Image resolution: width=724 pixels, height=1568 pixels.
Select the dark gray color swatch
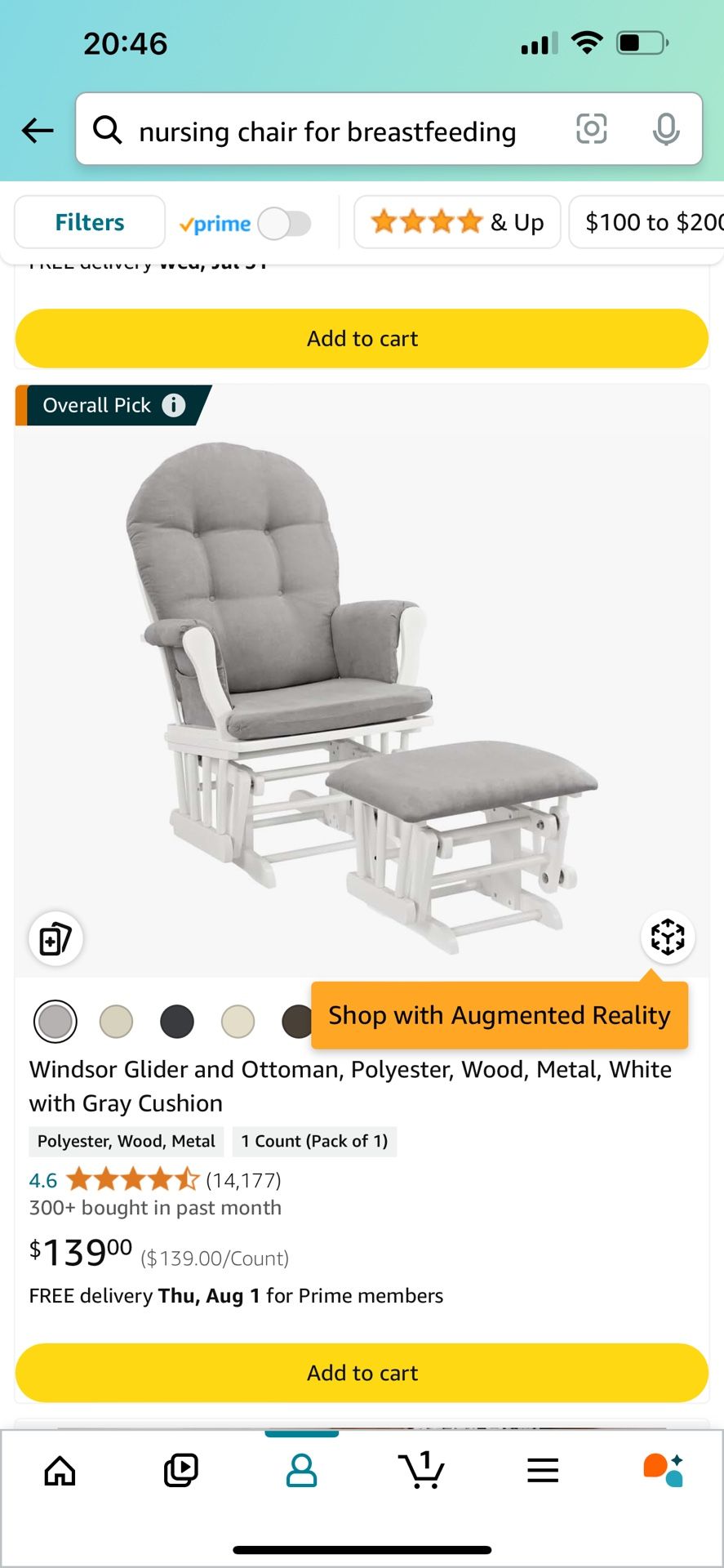point(177,1021)
